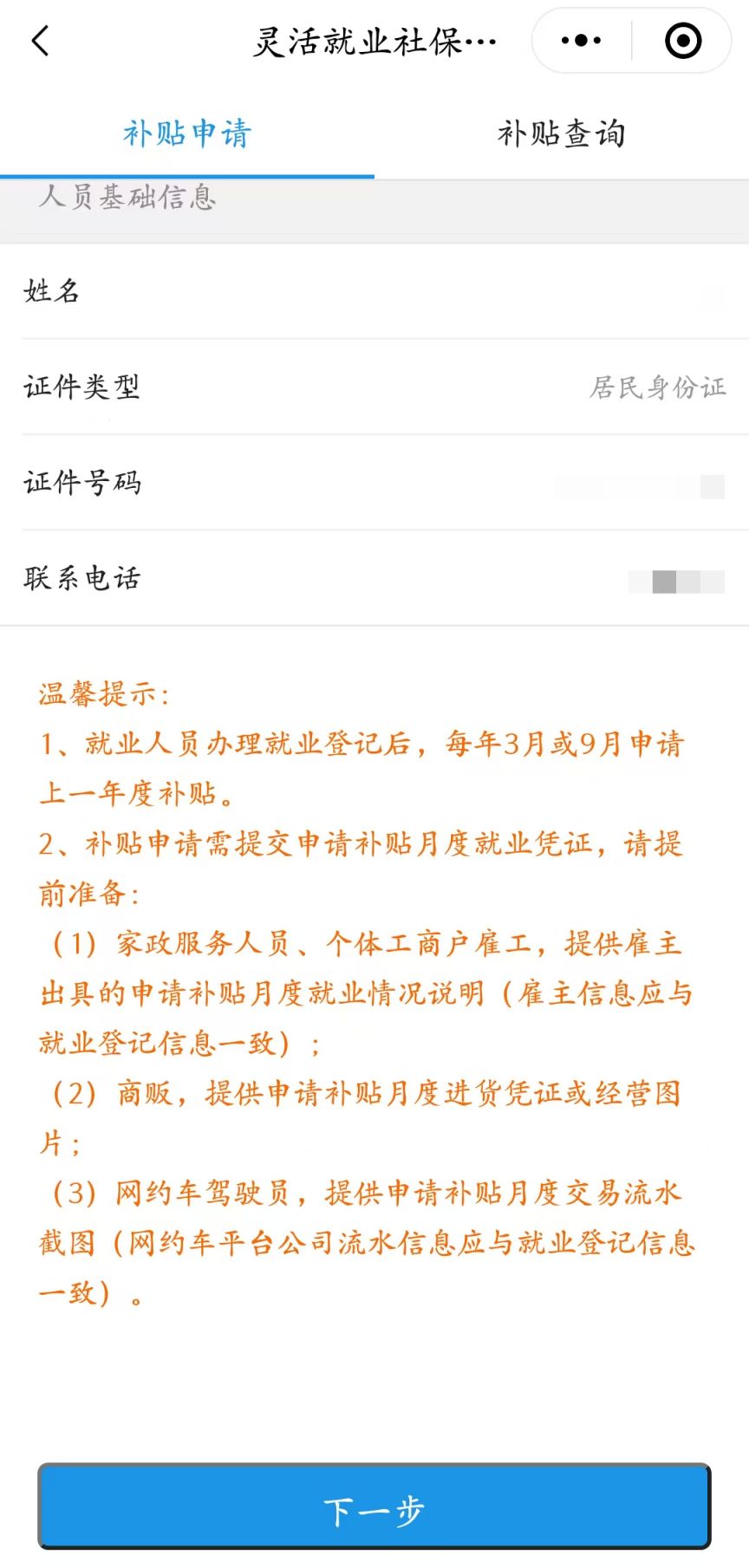The width and height of the screenshot is (749, 1568).
Task: Choose the 证件类型 option 居民身份证
Action: [657, 387]
